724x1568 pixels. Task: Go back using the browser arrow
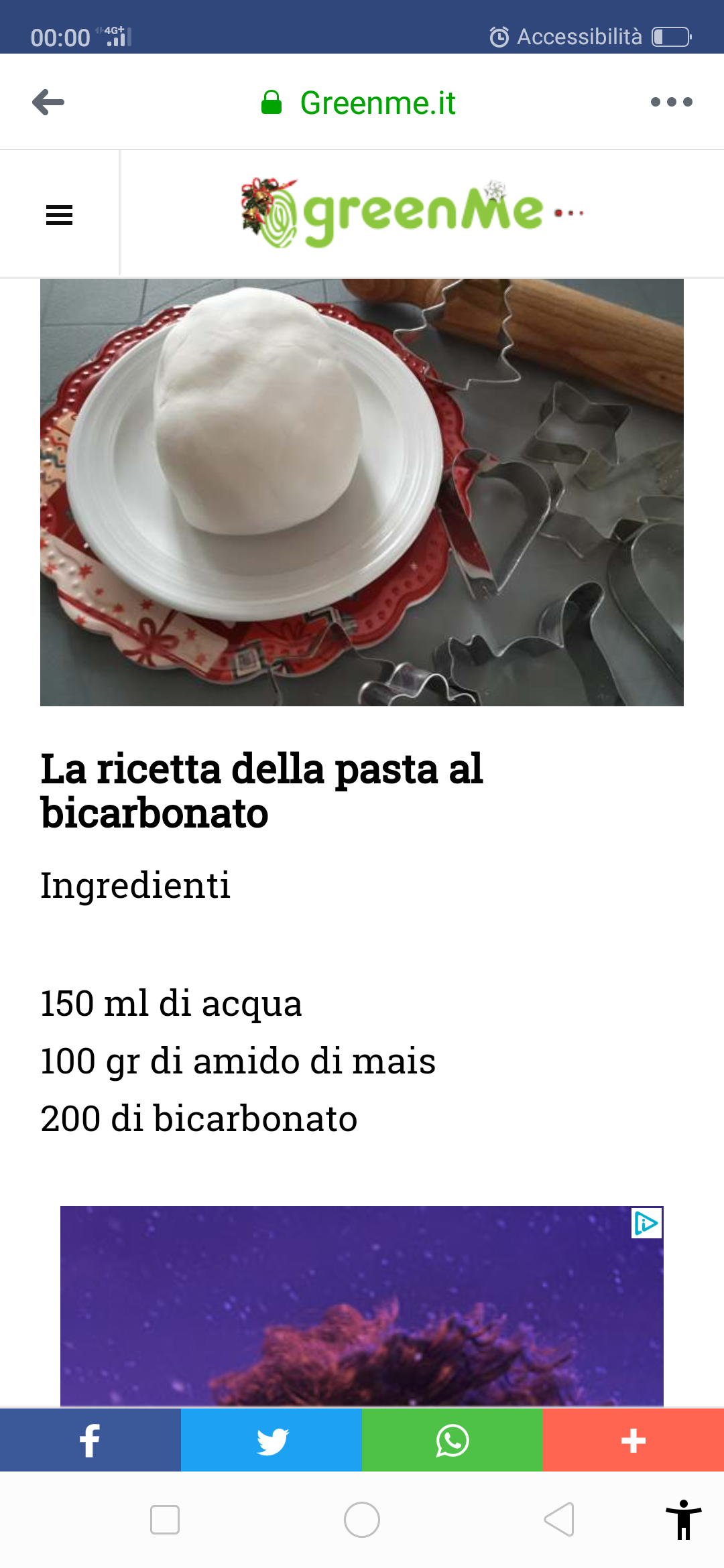[x=48, y=102]
